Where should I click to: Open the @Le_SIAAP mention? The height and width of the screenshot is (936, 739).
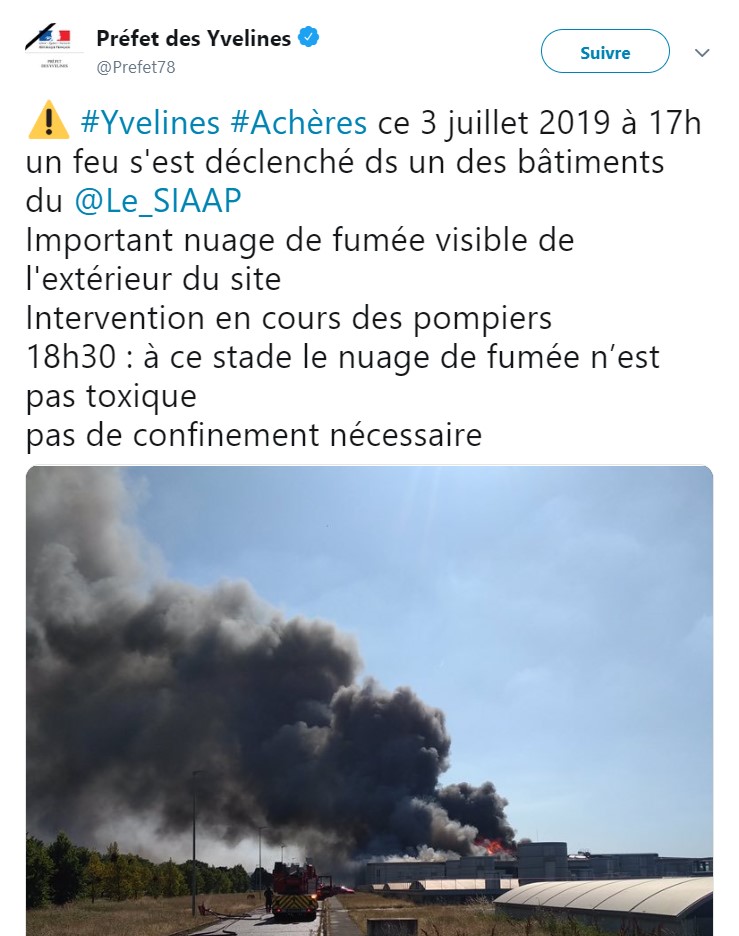pyautogui.click(x=157, y=201)
